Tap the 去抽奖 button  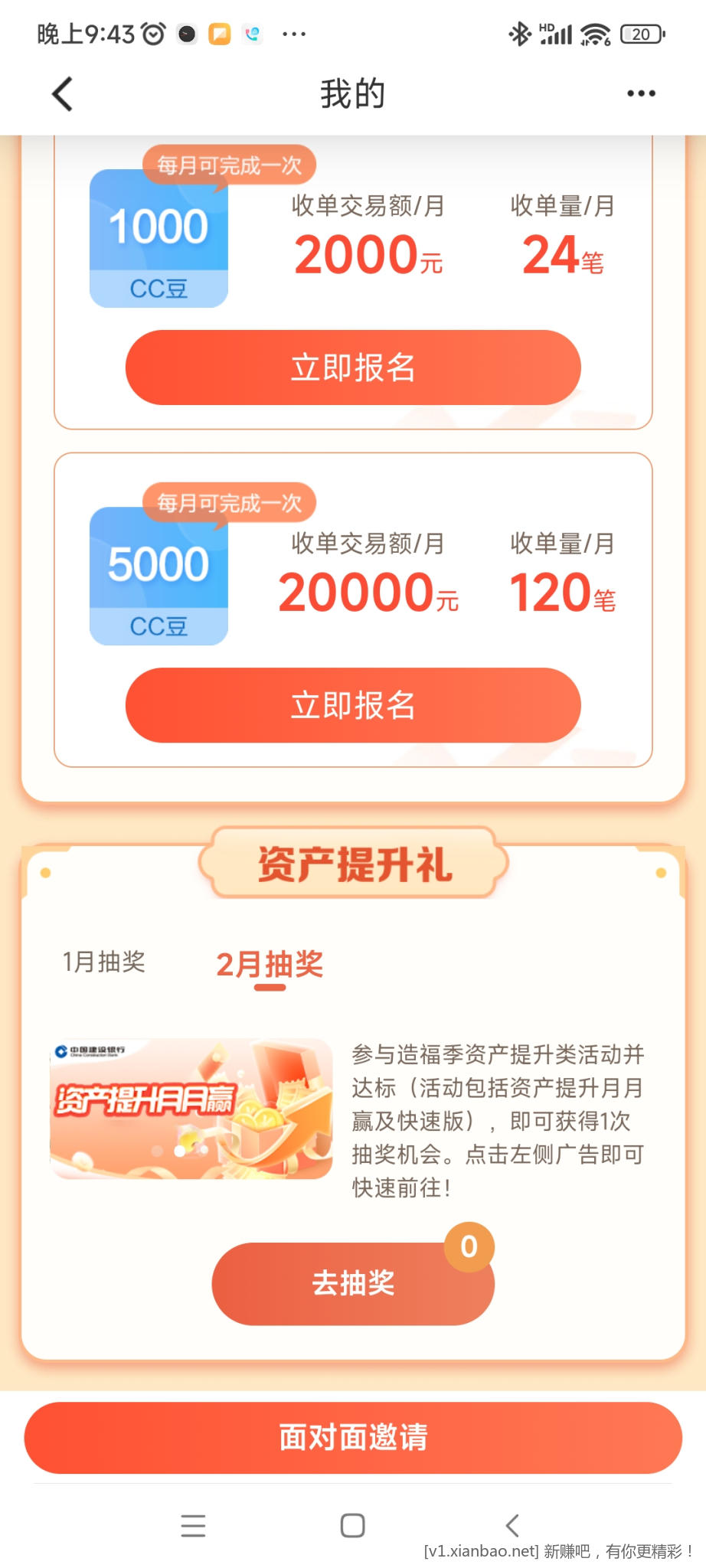(353, 1283)
